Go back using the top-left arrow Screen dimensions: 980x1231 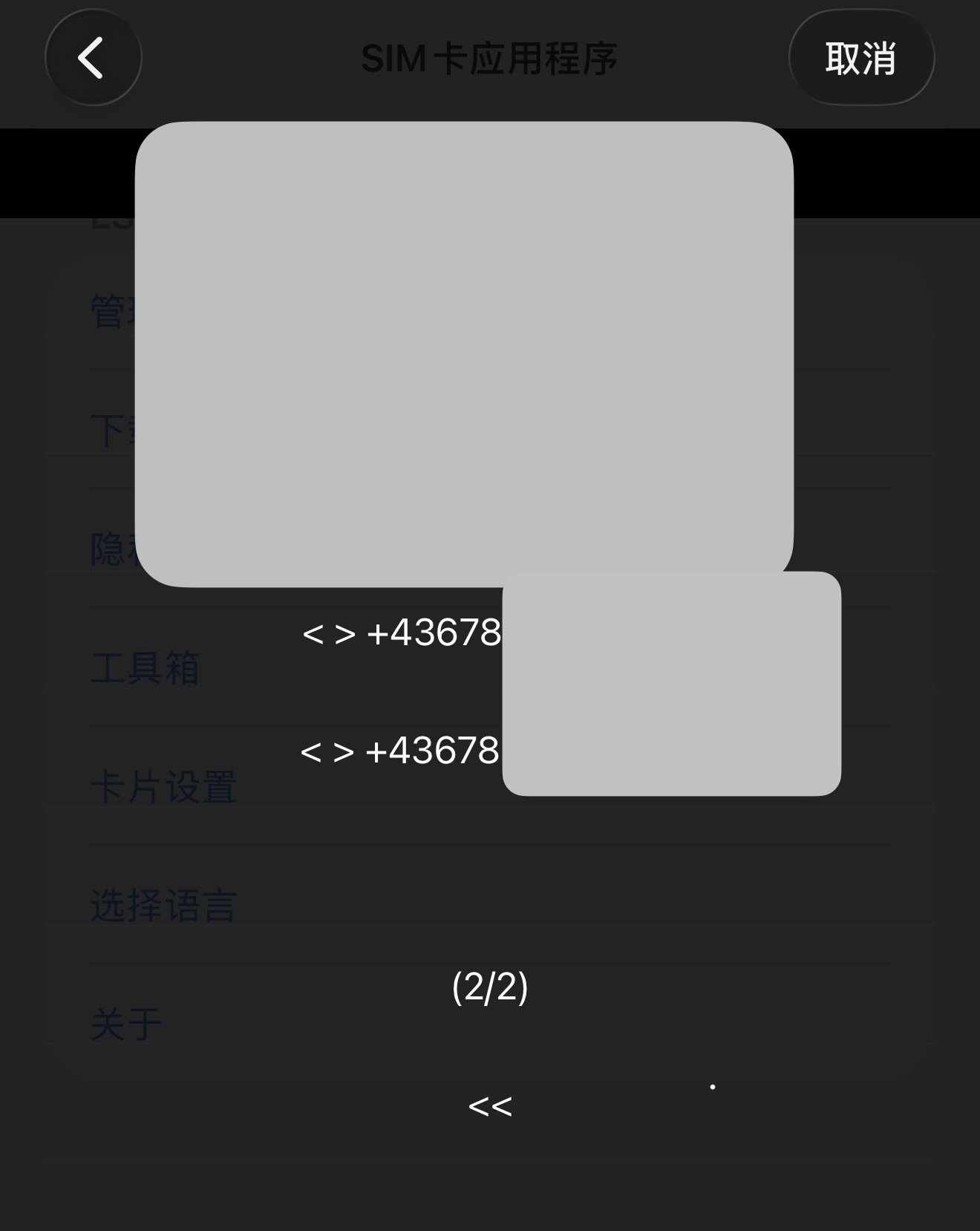[93, 58]
